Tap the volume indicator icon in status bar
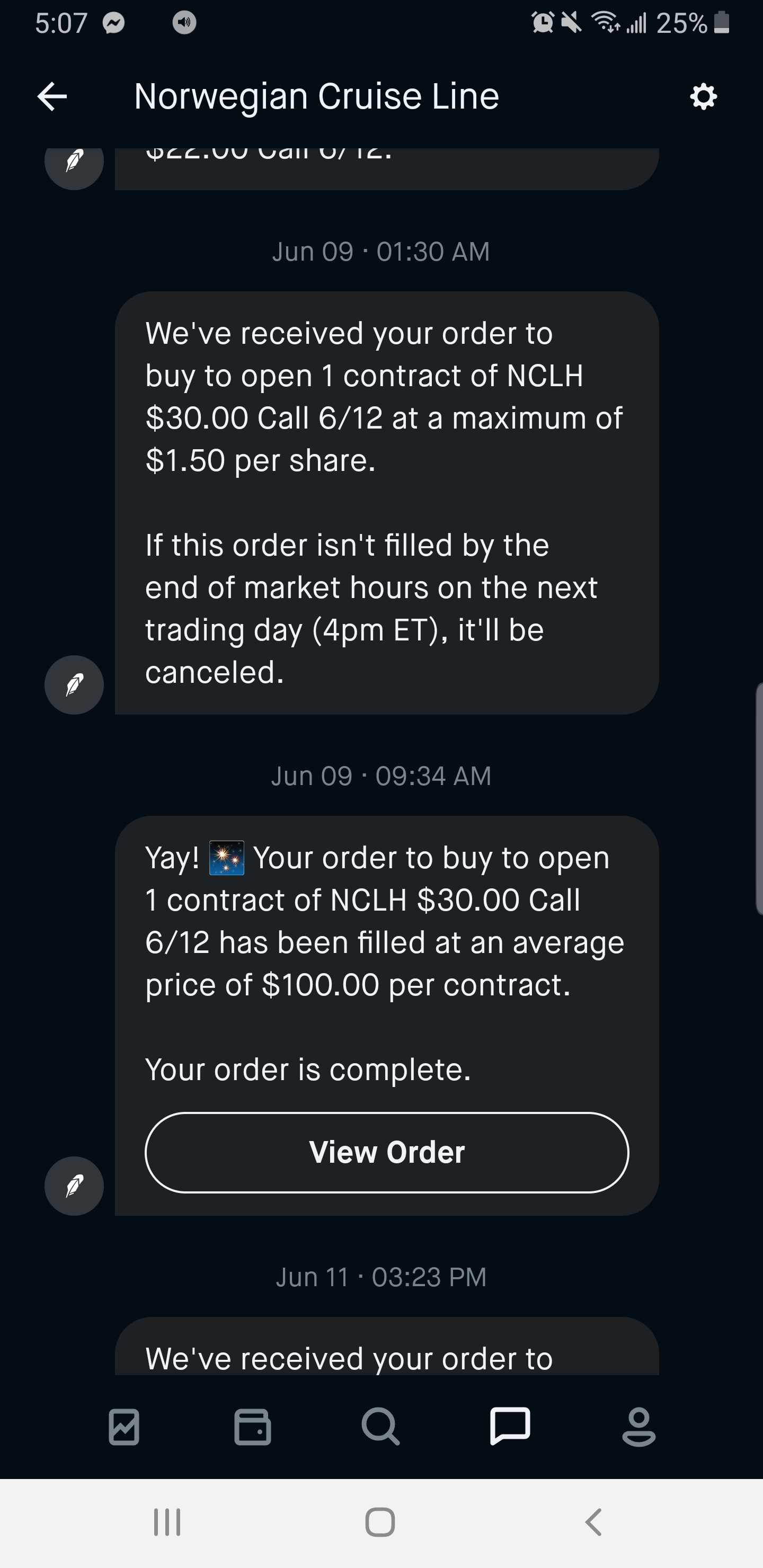Screen dimensions: 763x1568 point(183,22)
